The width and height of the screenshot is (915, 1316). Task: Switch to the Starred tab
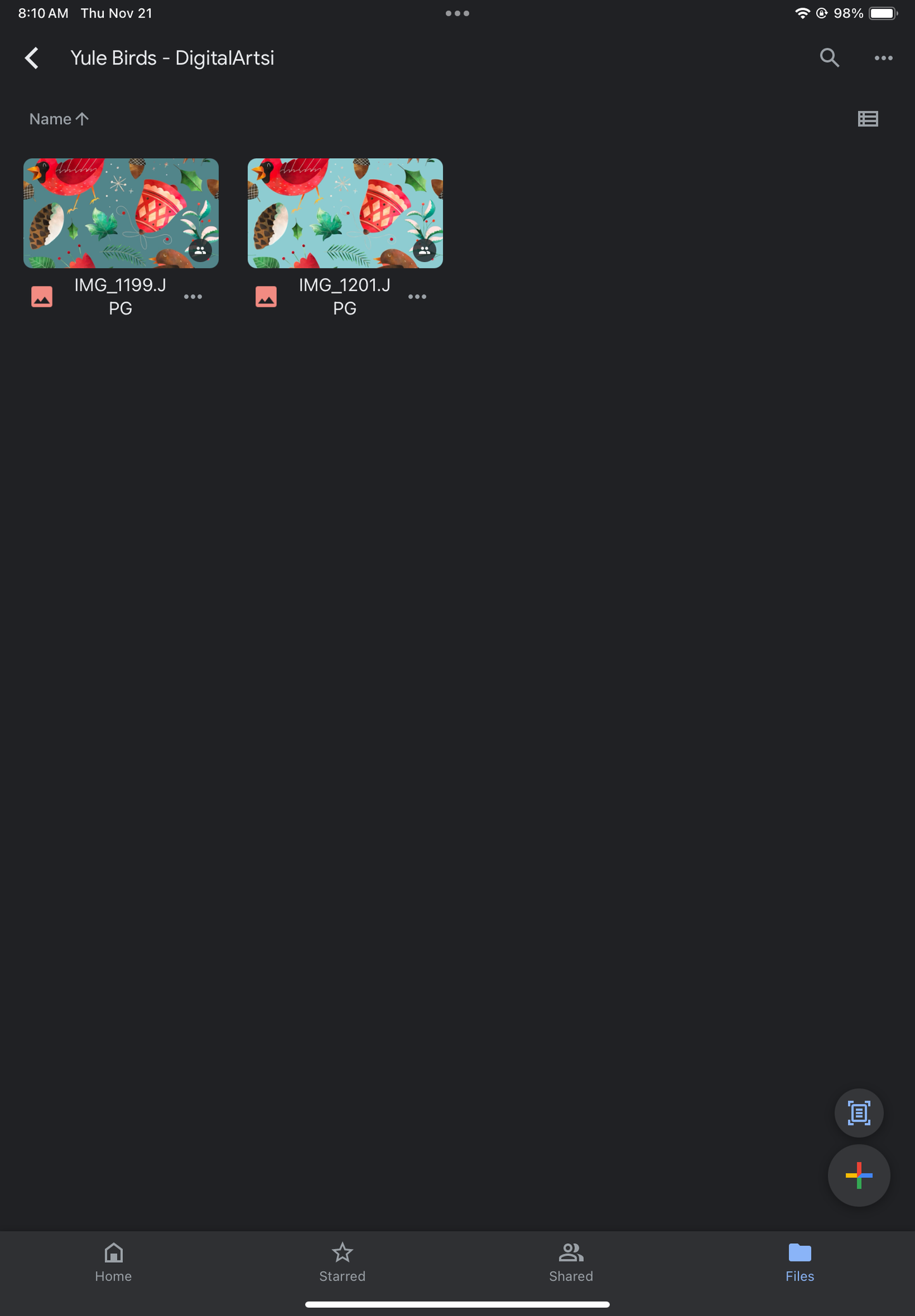click(x=342, y=1262)
